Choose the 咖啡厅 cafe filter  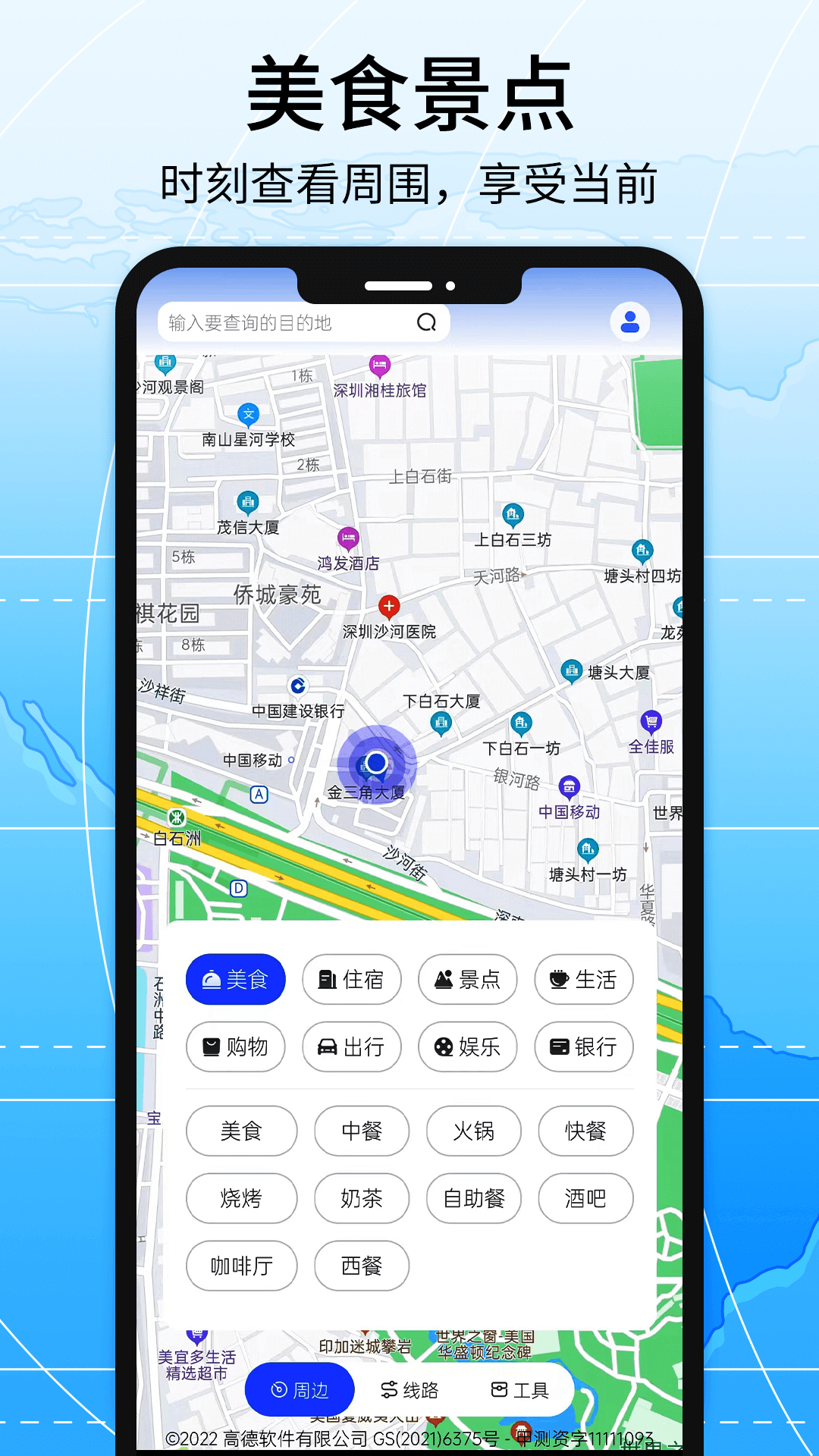(241, 1266)
